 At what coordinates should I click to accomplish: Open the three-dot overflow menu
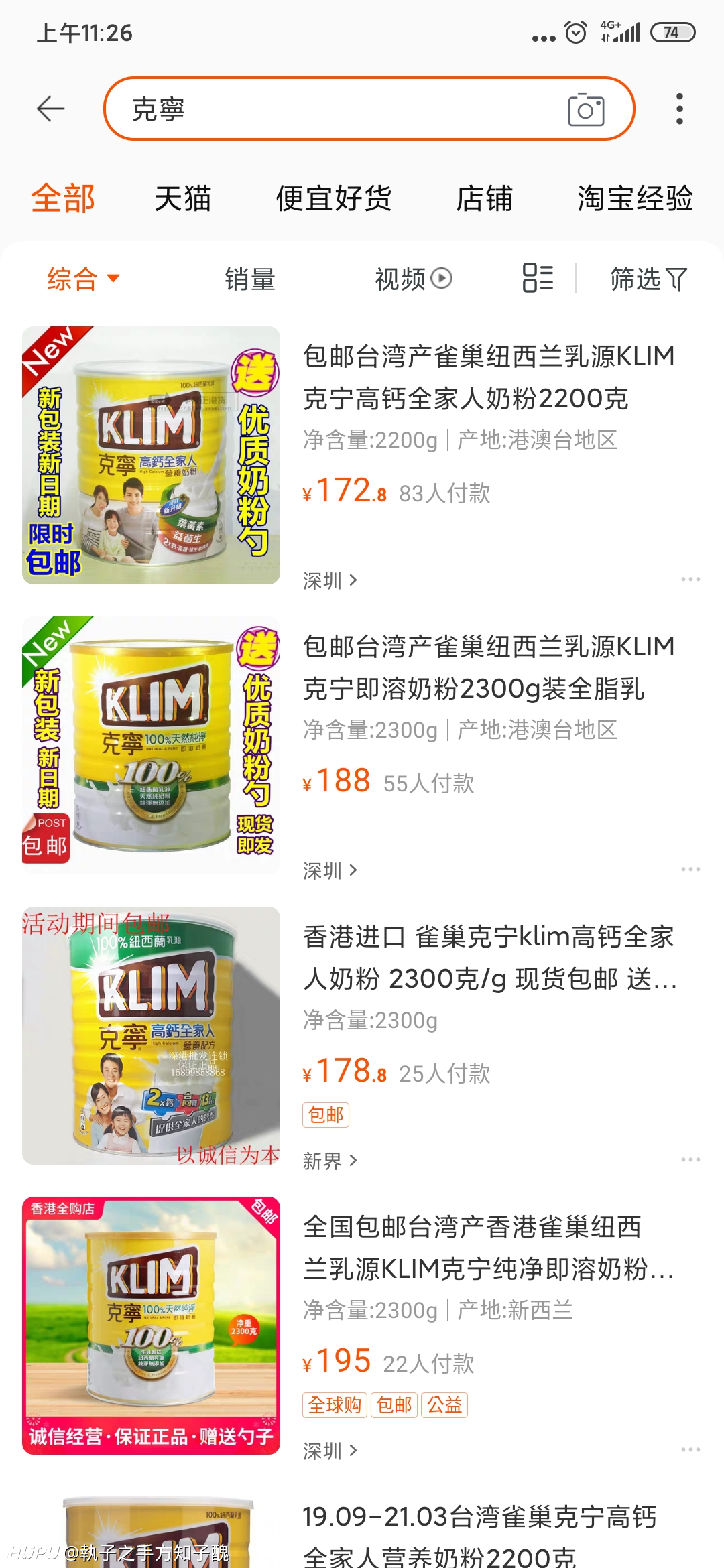[x=680, y=109]
